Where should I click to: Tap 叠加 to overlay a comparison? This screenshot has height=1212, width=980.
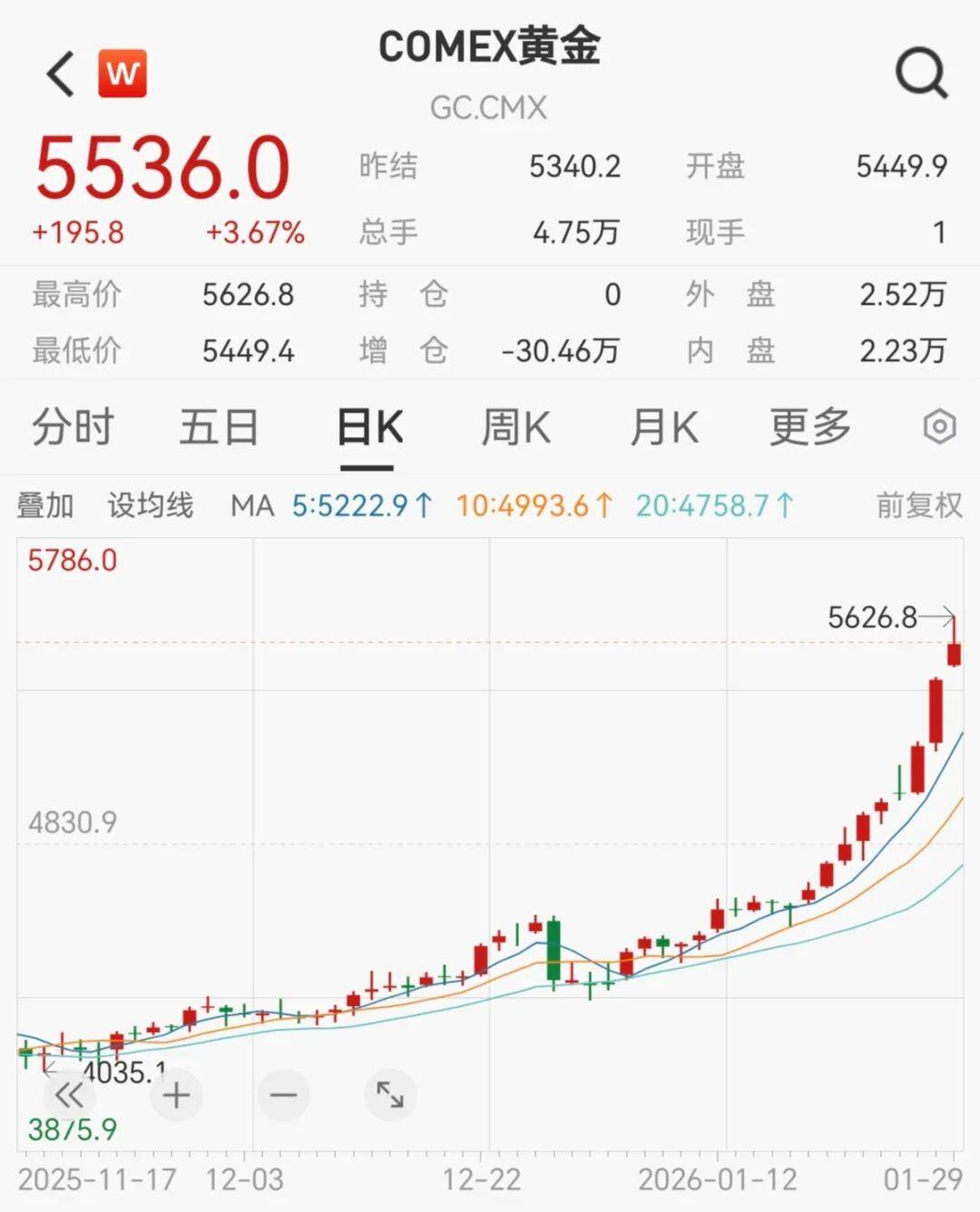click(45, 505)
